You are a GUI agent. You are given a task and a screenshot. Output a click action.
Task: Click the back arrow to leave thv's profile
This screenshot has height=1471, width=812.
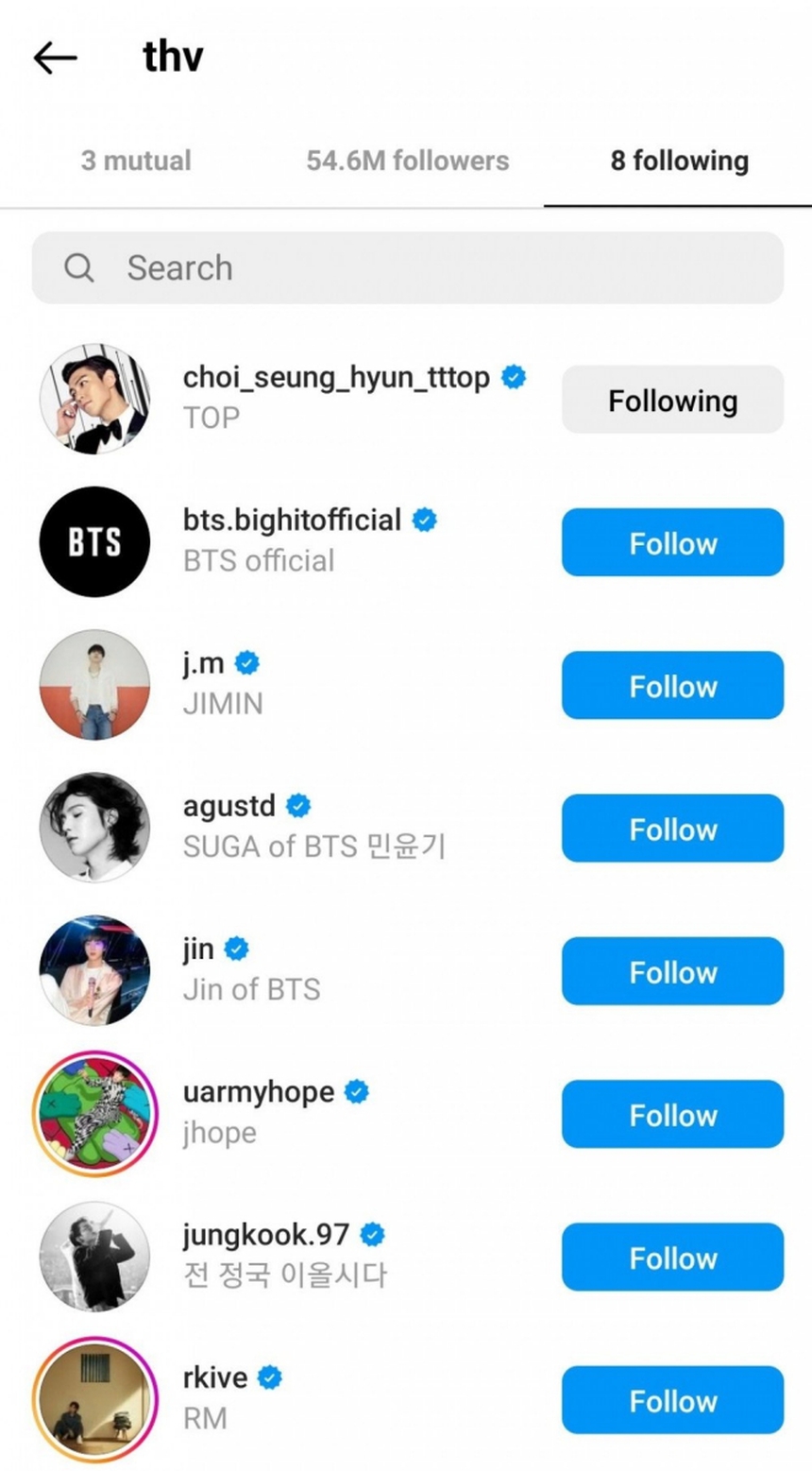coord(54,57)
